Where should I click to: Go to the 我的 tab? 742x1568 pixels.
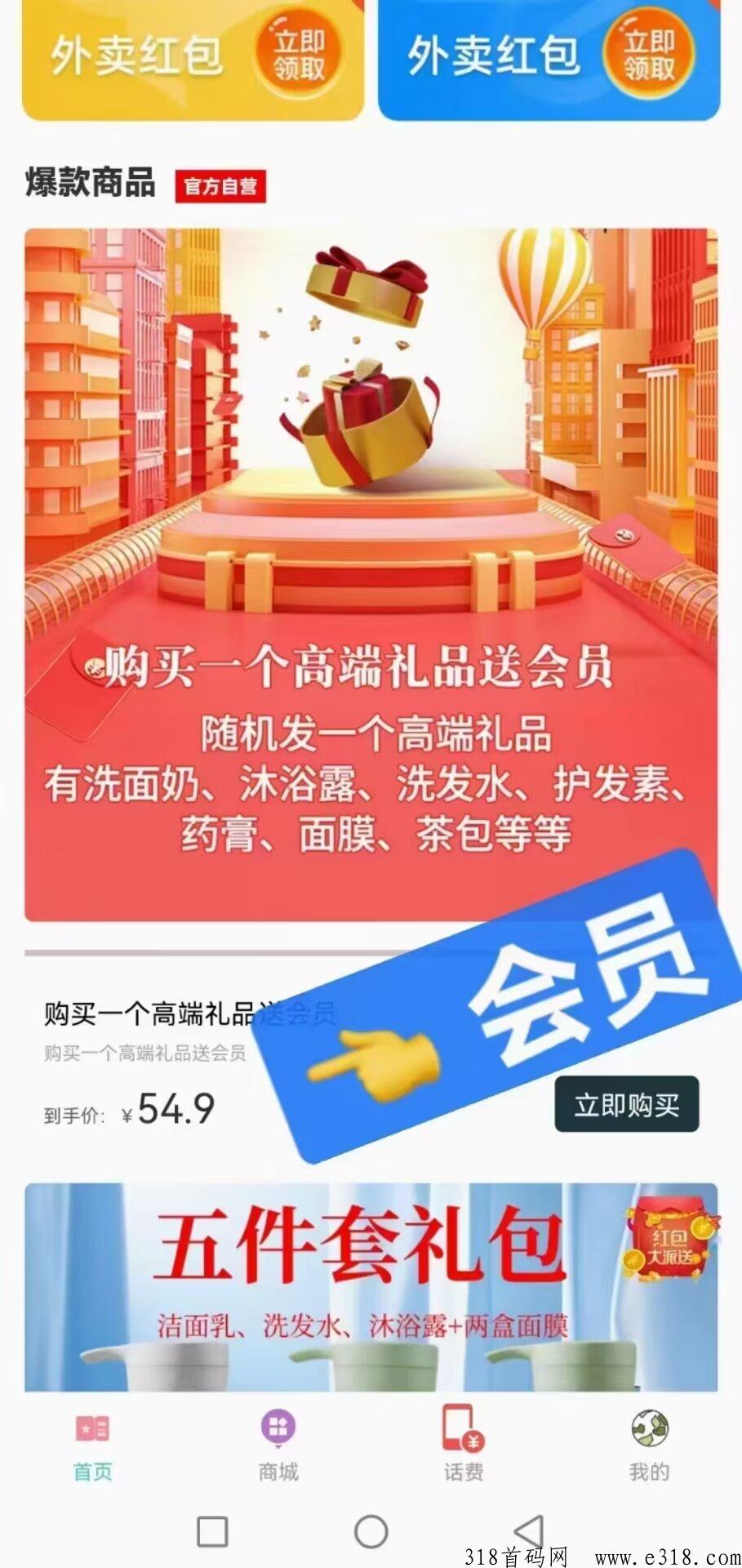point(649,1448)
